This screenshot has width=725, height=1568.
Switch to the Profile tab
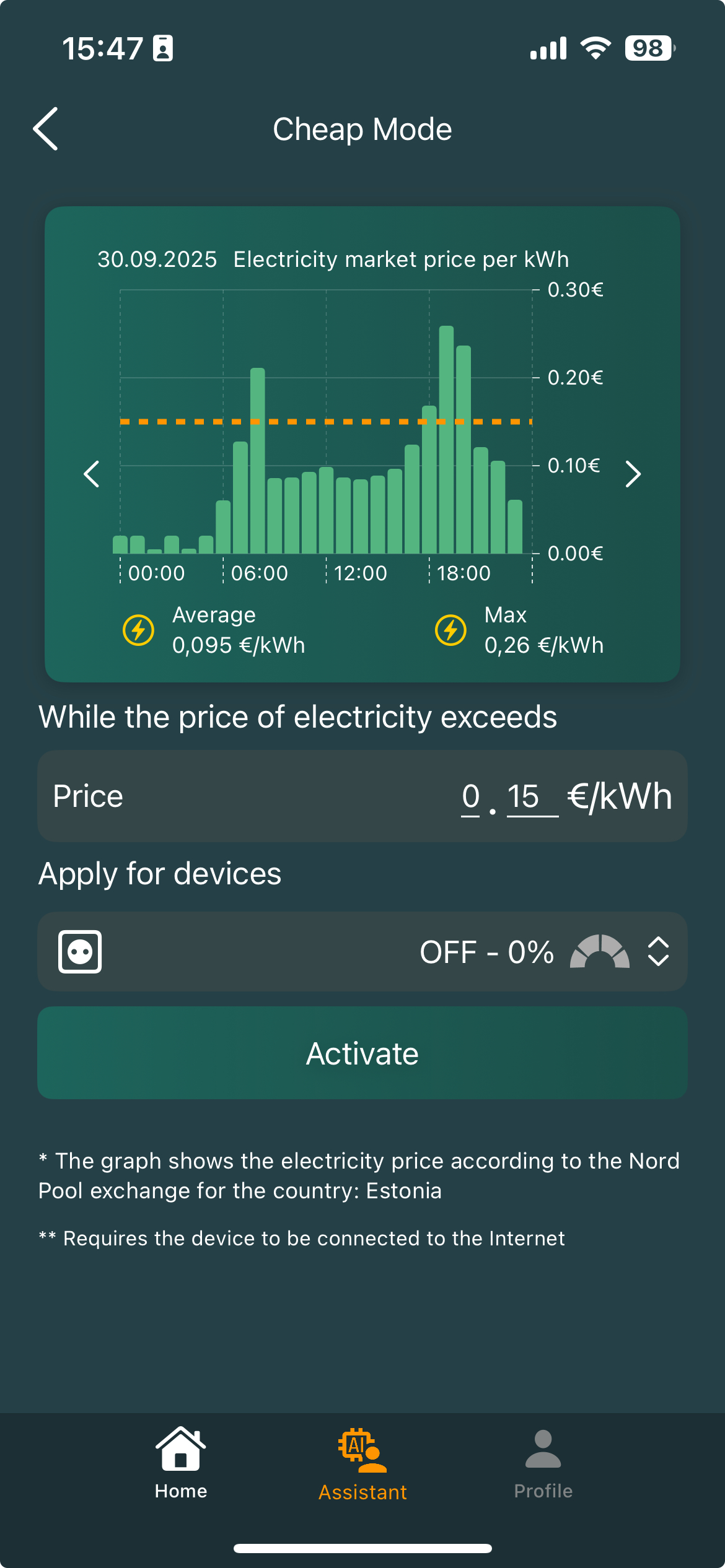(543, 1464)
